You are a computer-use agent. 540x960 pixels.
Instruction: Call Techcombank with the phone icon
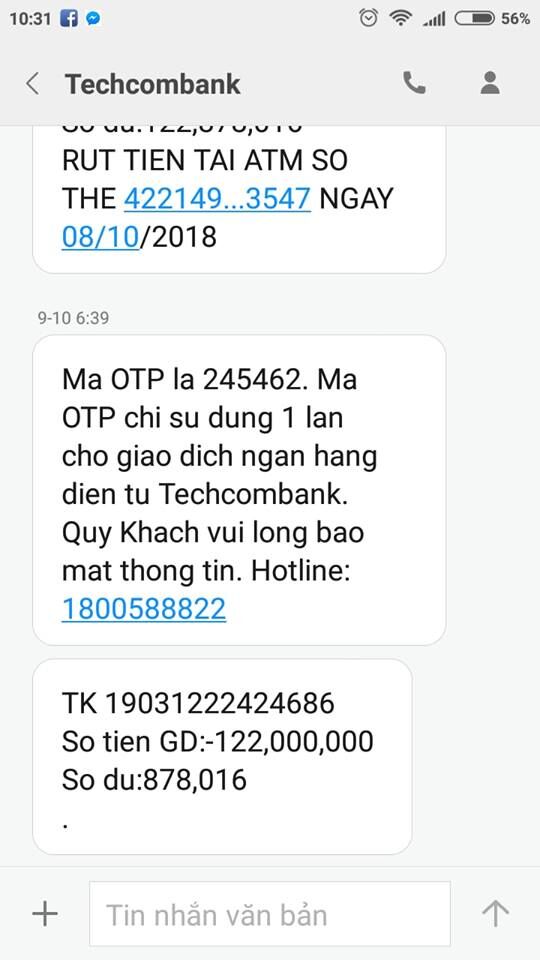pyautogui.click(x=414, y=83)
